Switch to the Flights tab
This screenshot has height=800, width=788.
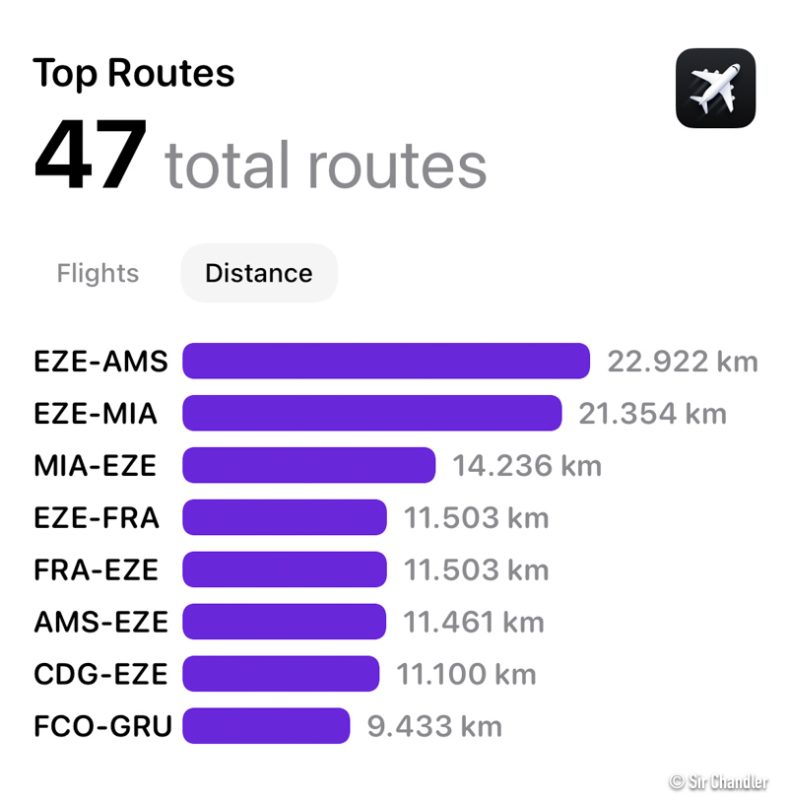point(98,273)
